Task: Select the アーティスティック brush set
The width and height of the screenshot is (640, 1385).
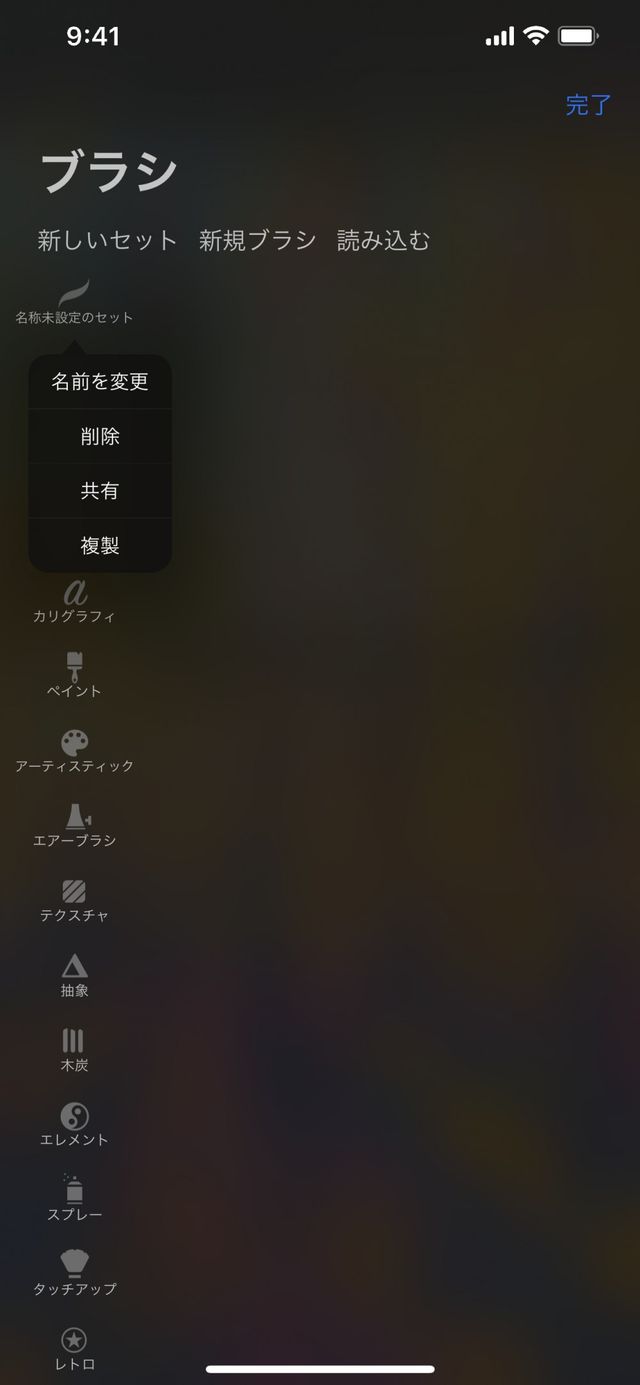Action: coord(74,750)
